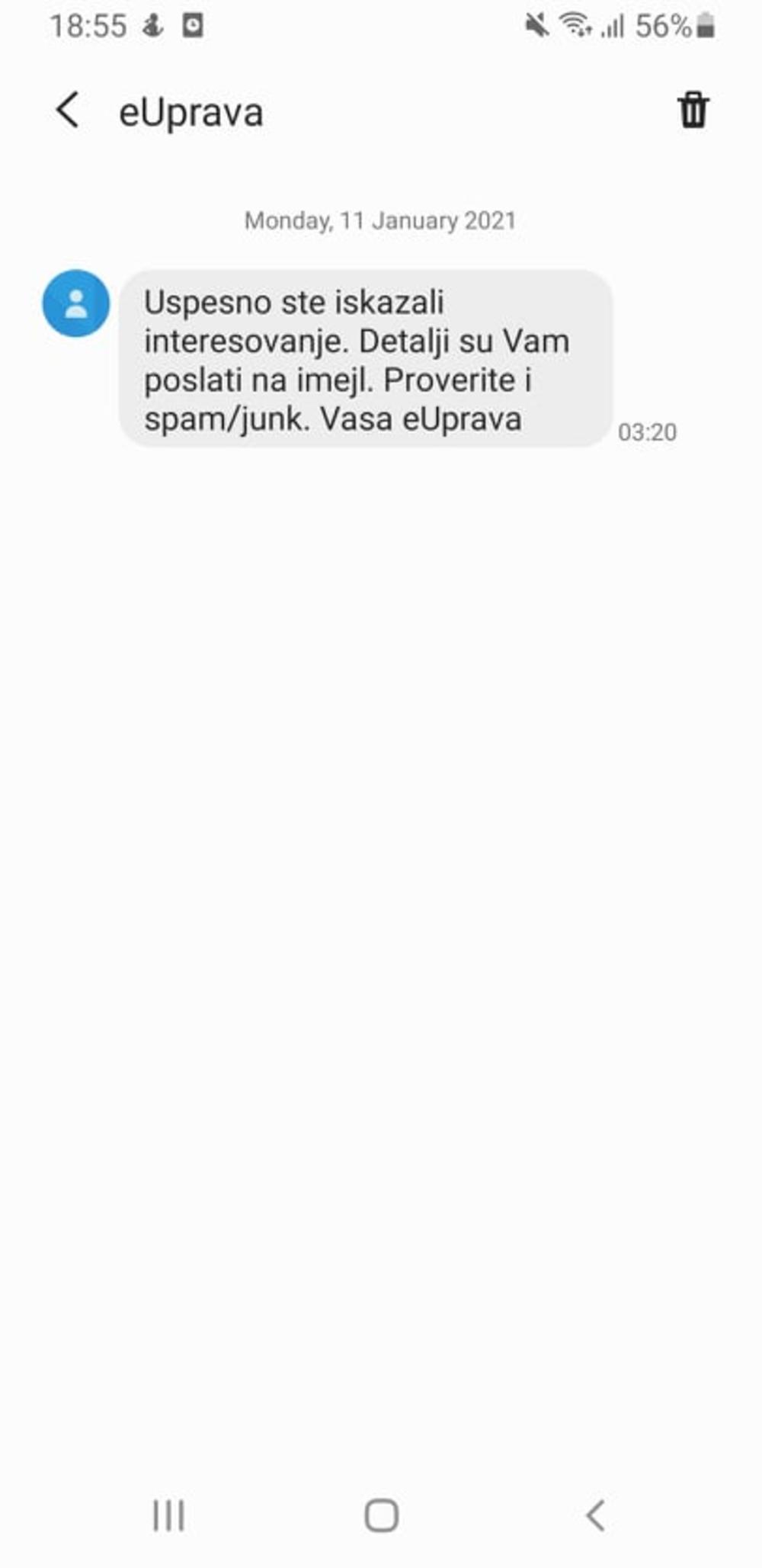
Task: Delete the eUprava conversation via trash icon
Action: click(x=692, y=111)
